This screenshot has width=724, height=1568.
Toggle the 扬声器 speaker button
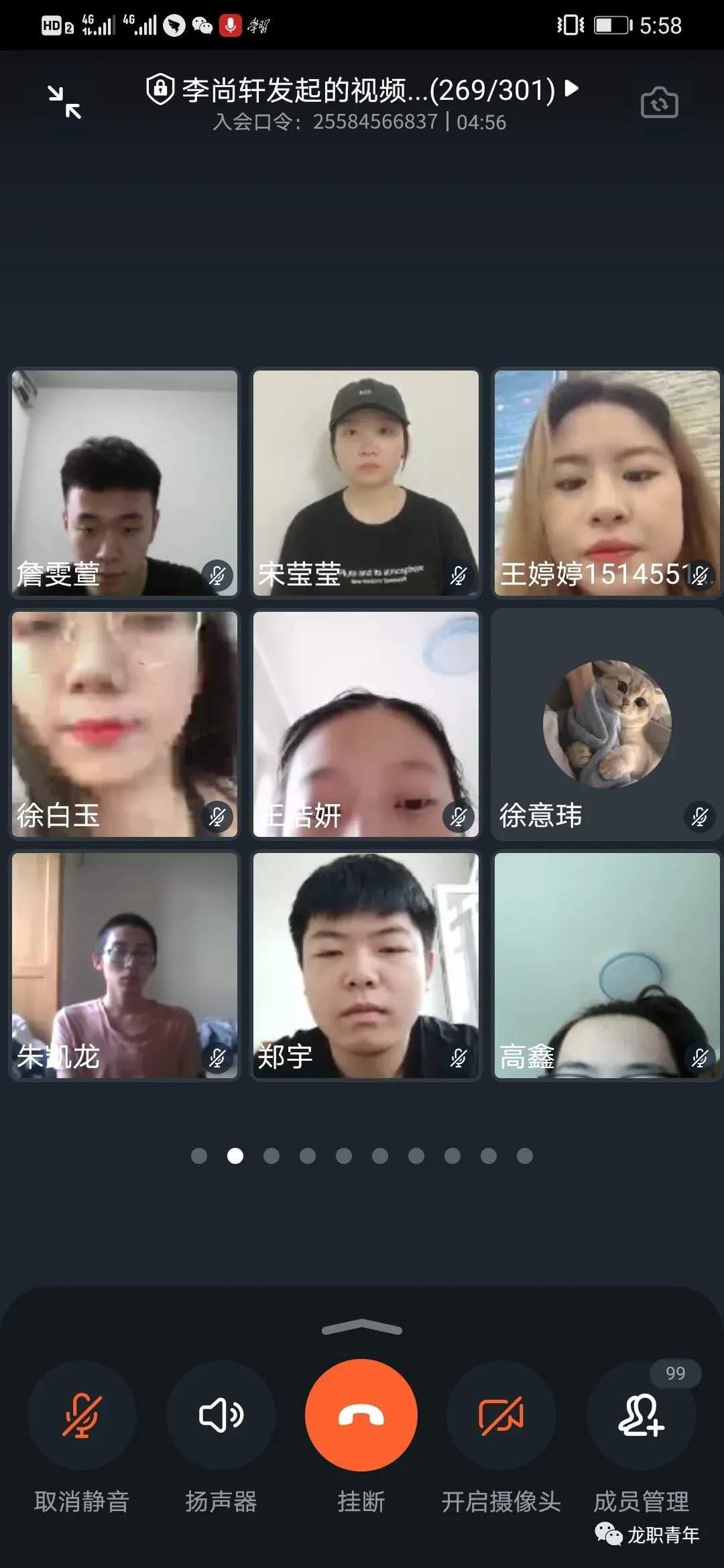click(221, 1415)
